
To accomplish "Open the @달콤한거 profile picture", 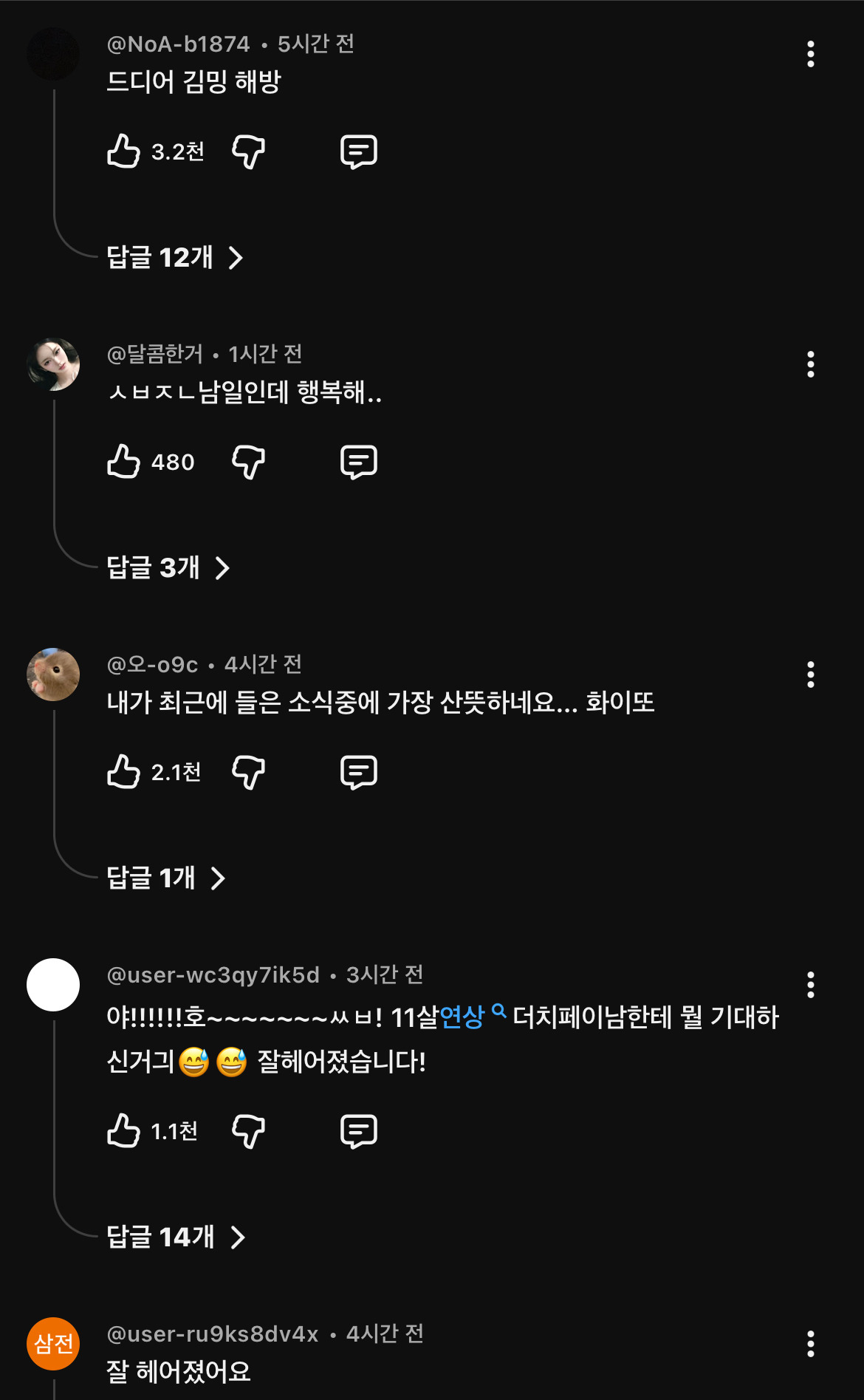I will [53, 364].
